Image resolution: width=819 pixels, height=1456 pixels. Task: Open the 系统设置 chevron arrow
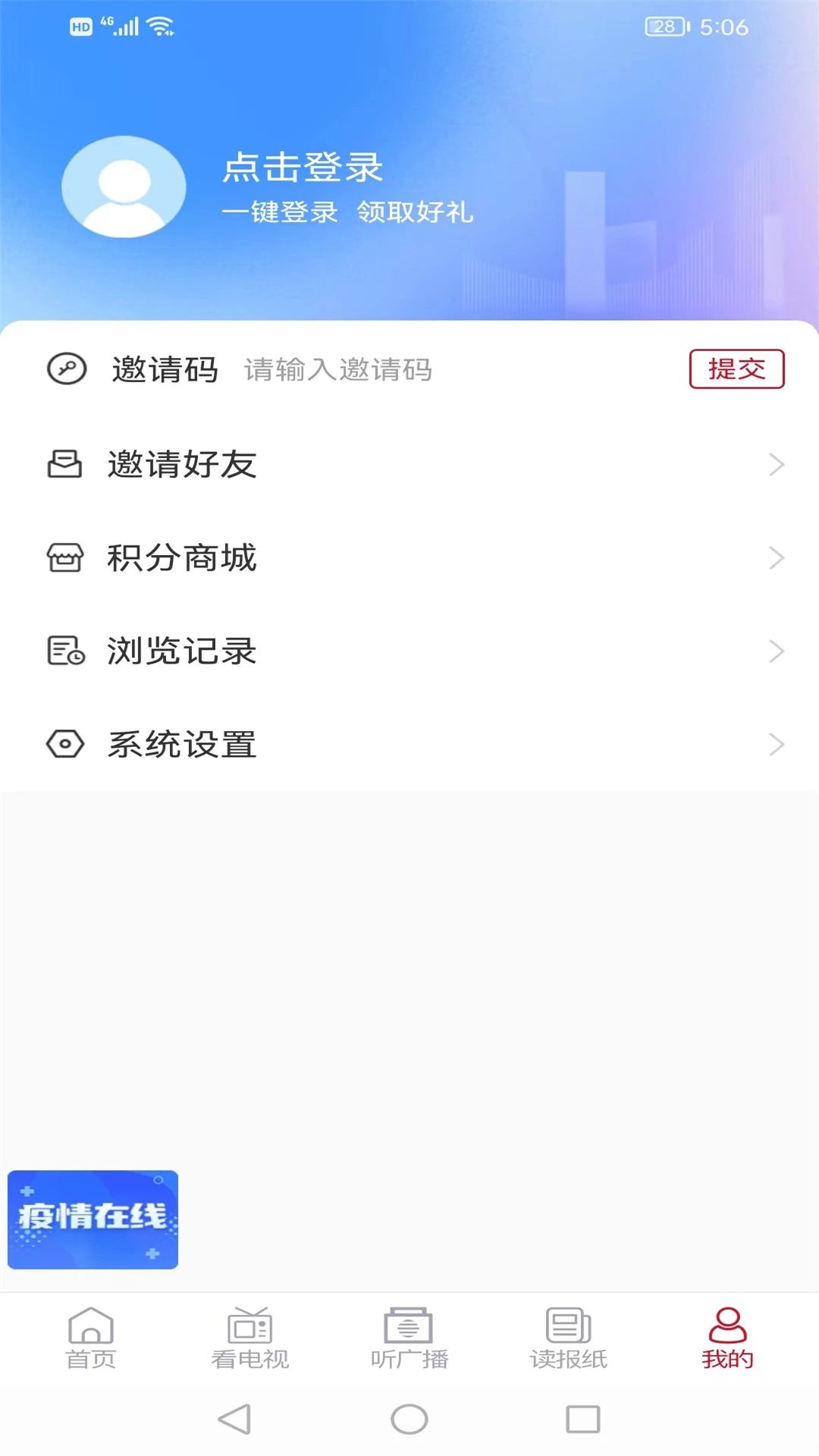[775, 744]
